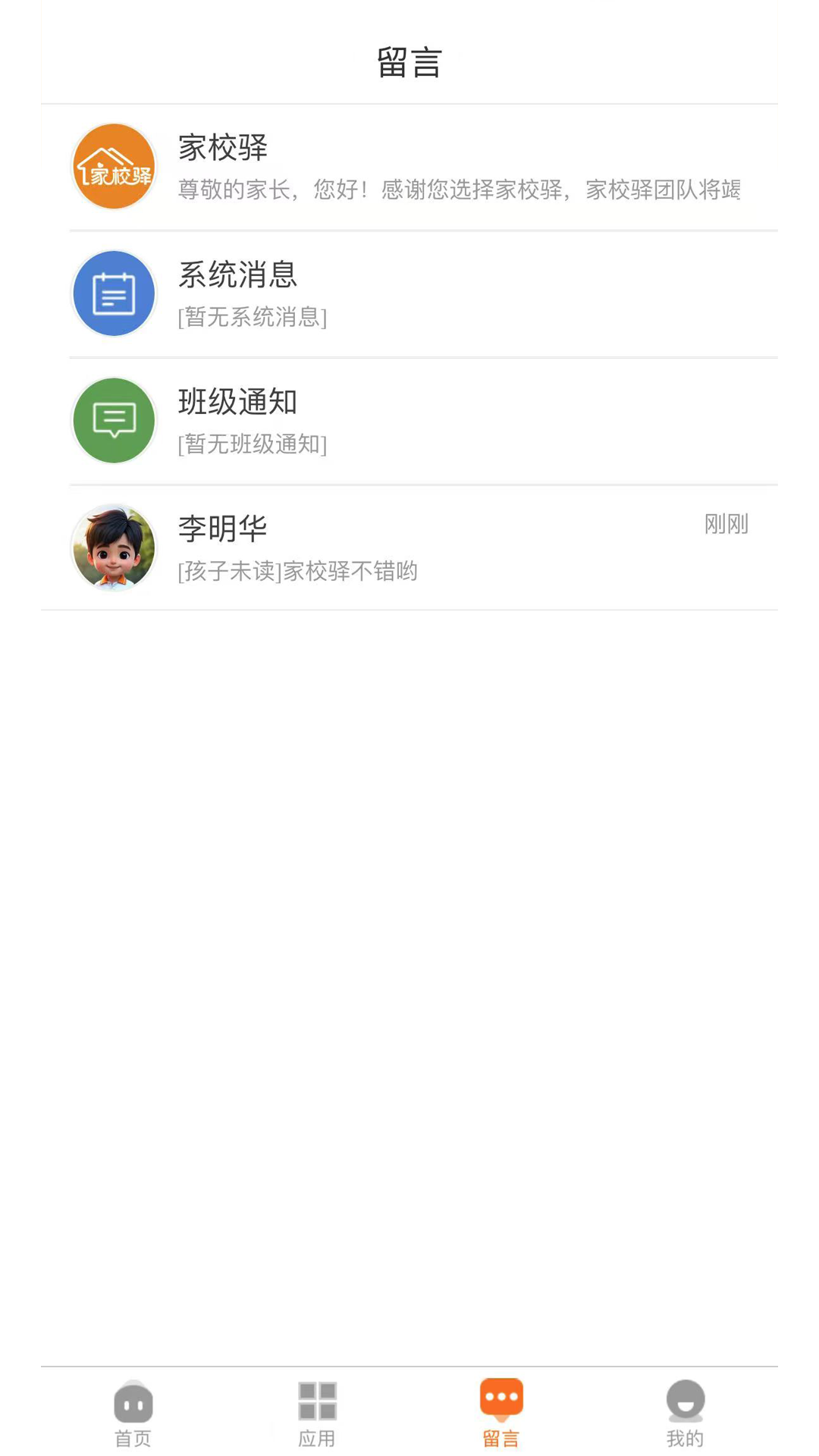This screenshot has height=1456, width=819.
Task: Tap the [暂无系统消息] preview text
Action: click(251, 318)
